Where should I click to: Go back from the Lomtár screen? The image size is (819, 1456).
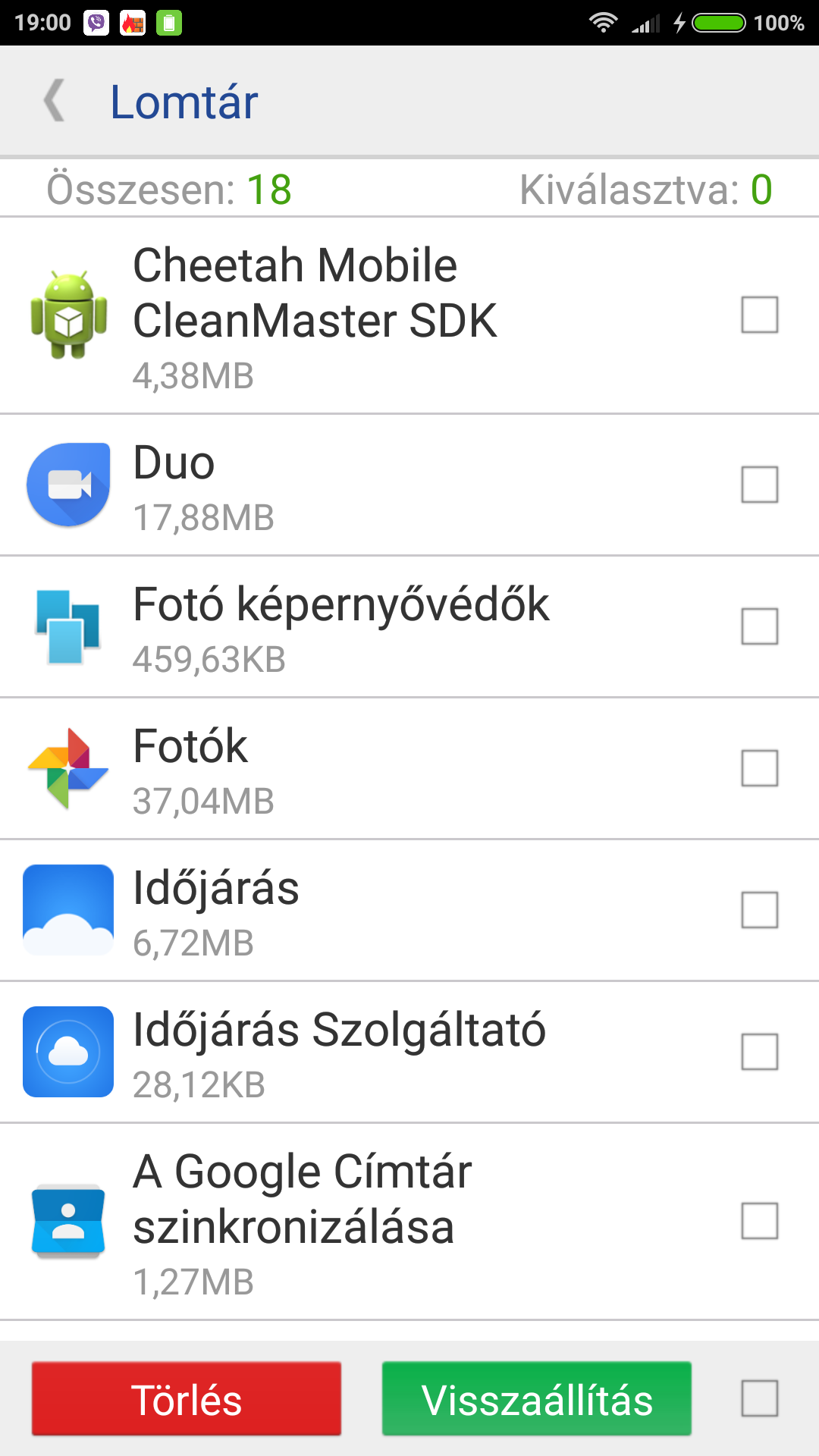click(55, 102)
